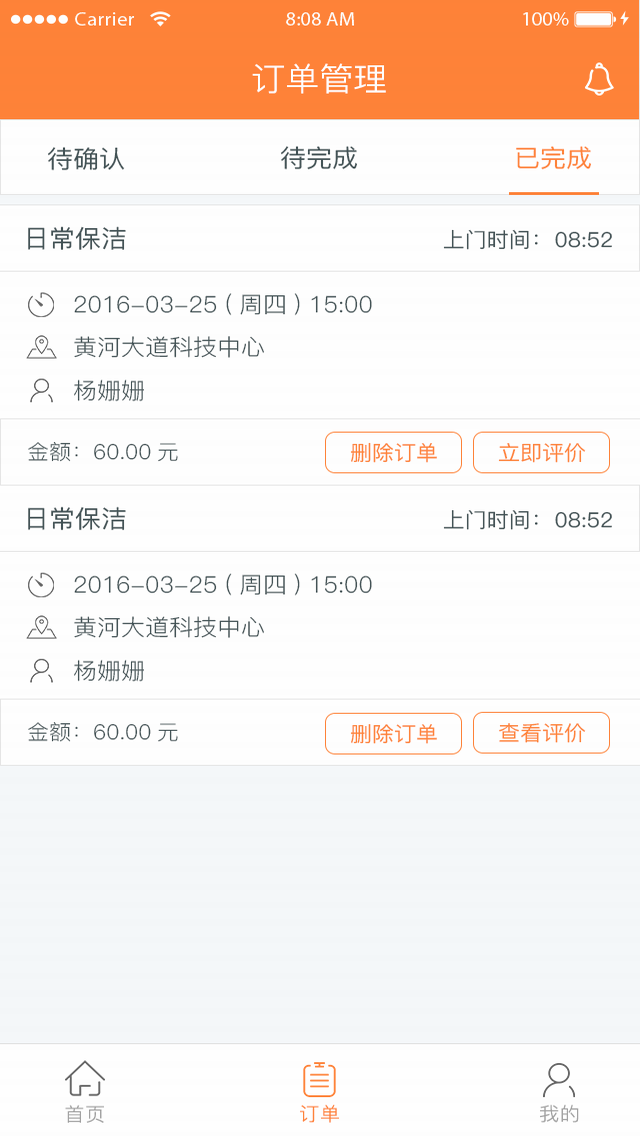Screen dimensions: 640x1136
Task: Go to the 首页 home tab
Action: (85, 1092)
